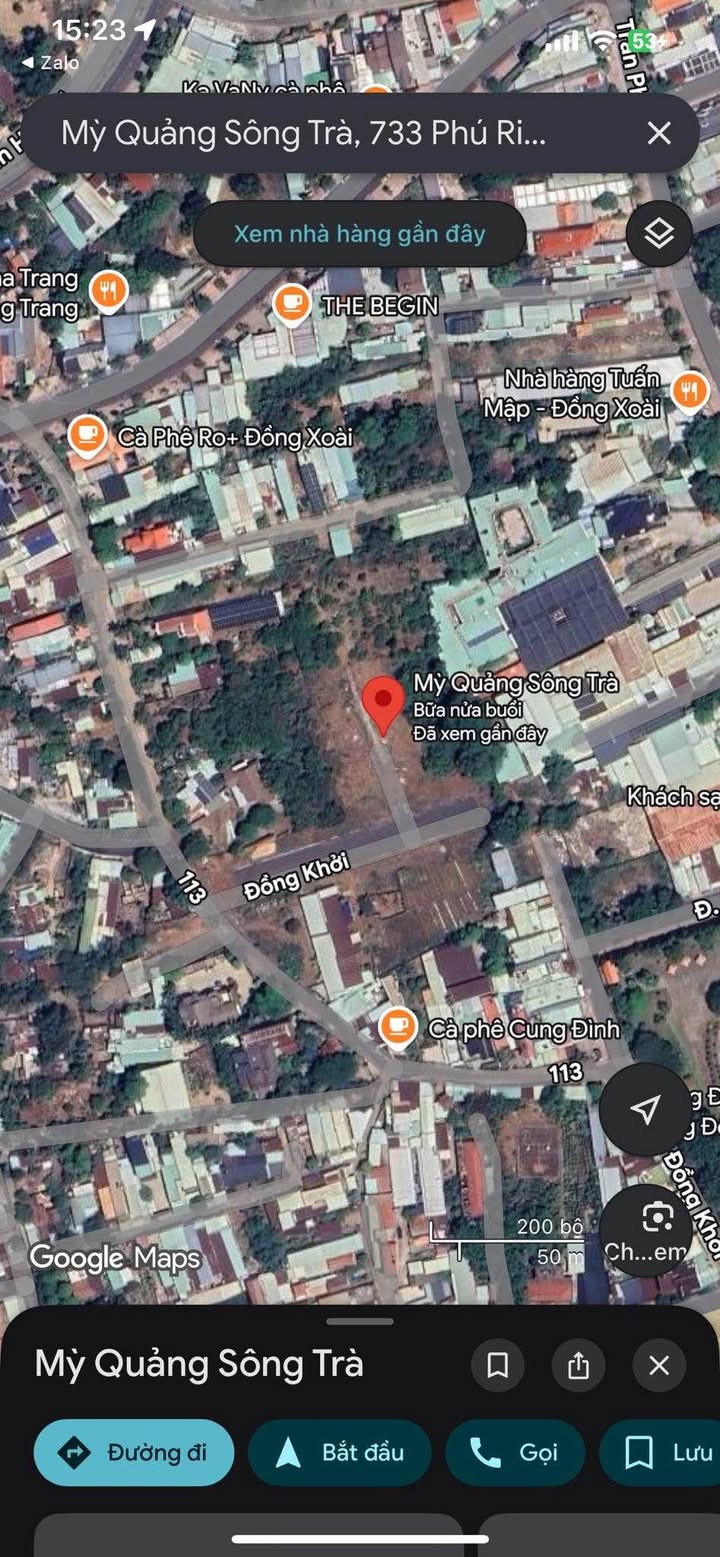720x1557 pixels.
Task: Center map on my location
Action: click(646, 1108)
